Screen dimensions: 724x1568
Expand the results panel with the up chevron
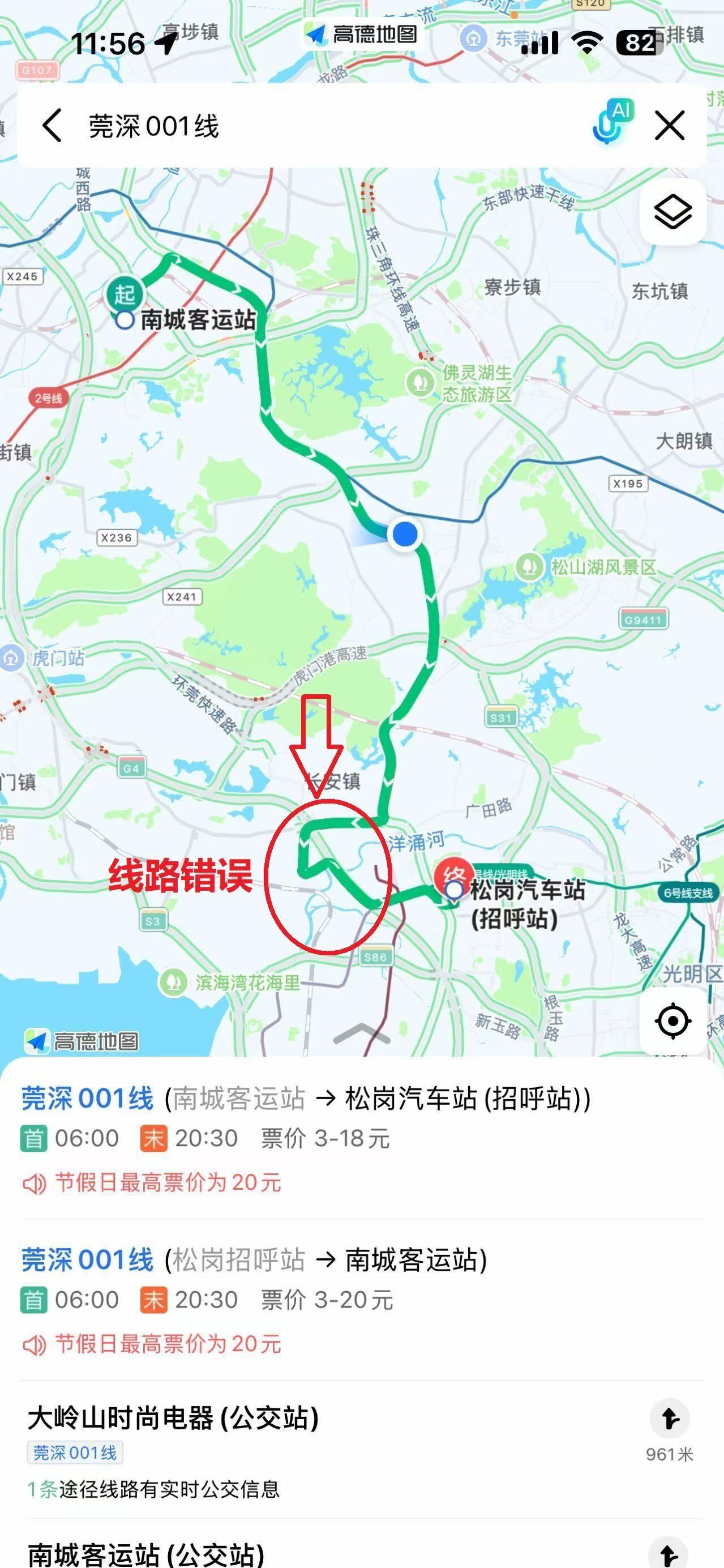361,1033
